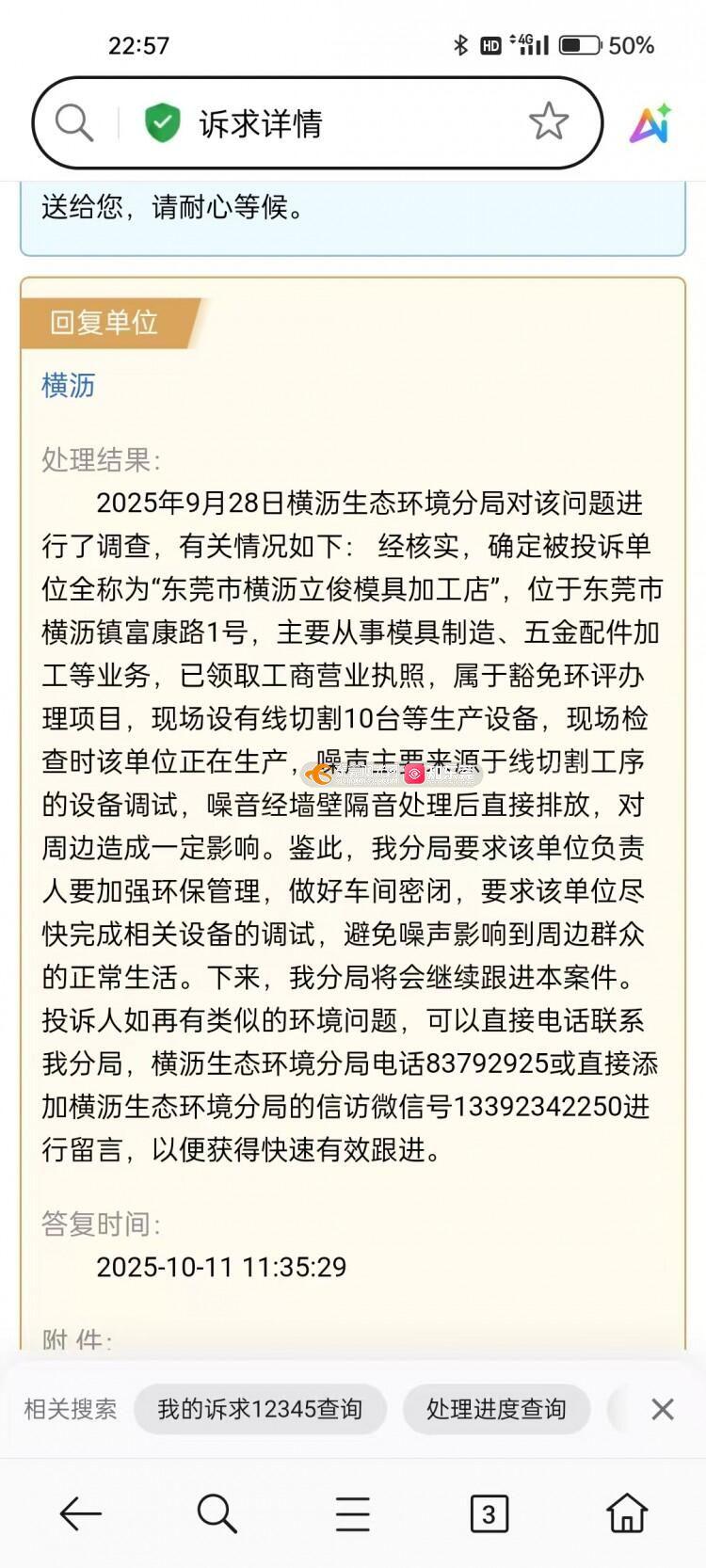Open the AI assistant icon
706x1568 pixels.
(x=650, y=123)
